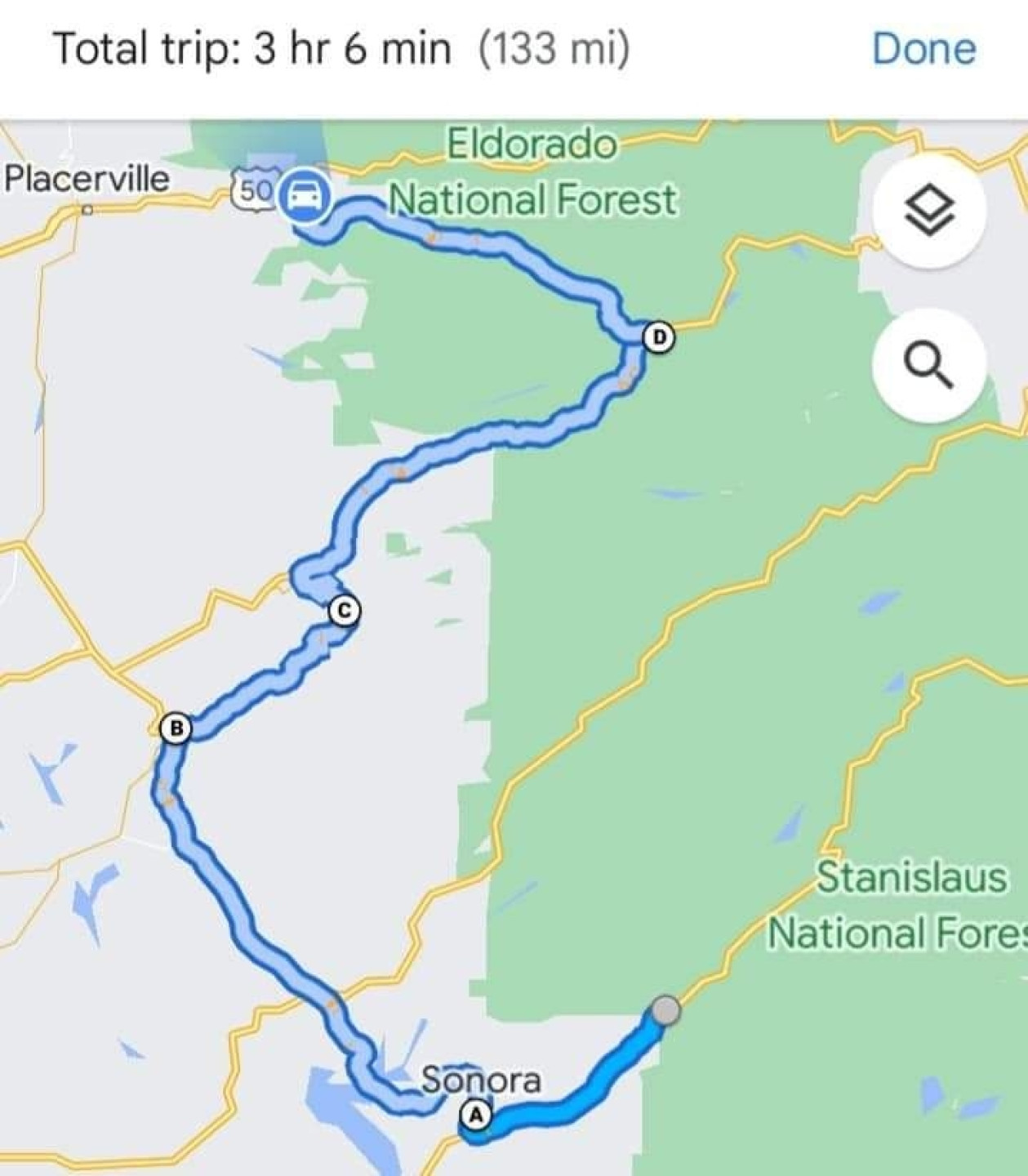Select waypoint A near Sonora
The height and width of the screenshot is (1176, 1028).
point(477,1114)
